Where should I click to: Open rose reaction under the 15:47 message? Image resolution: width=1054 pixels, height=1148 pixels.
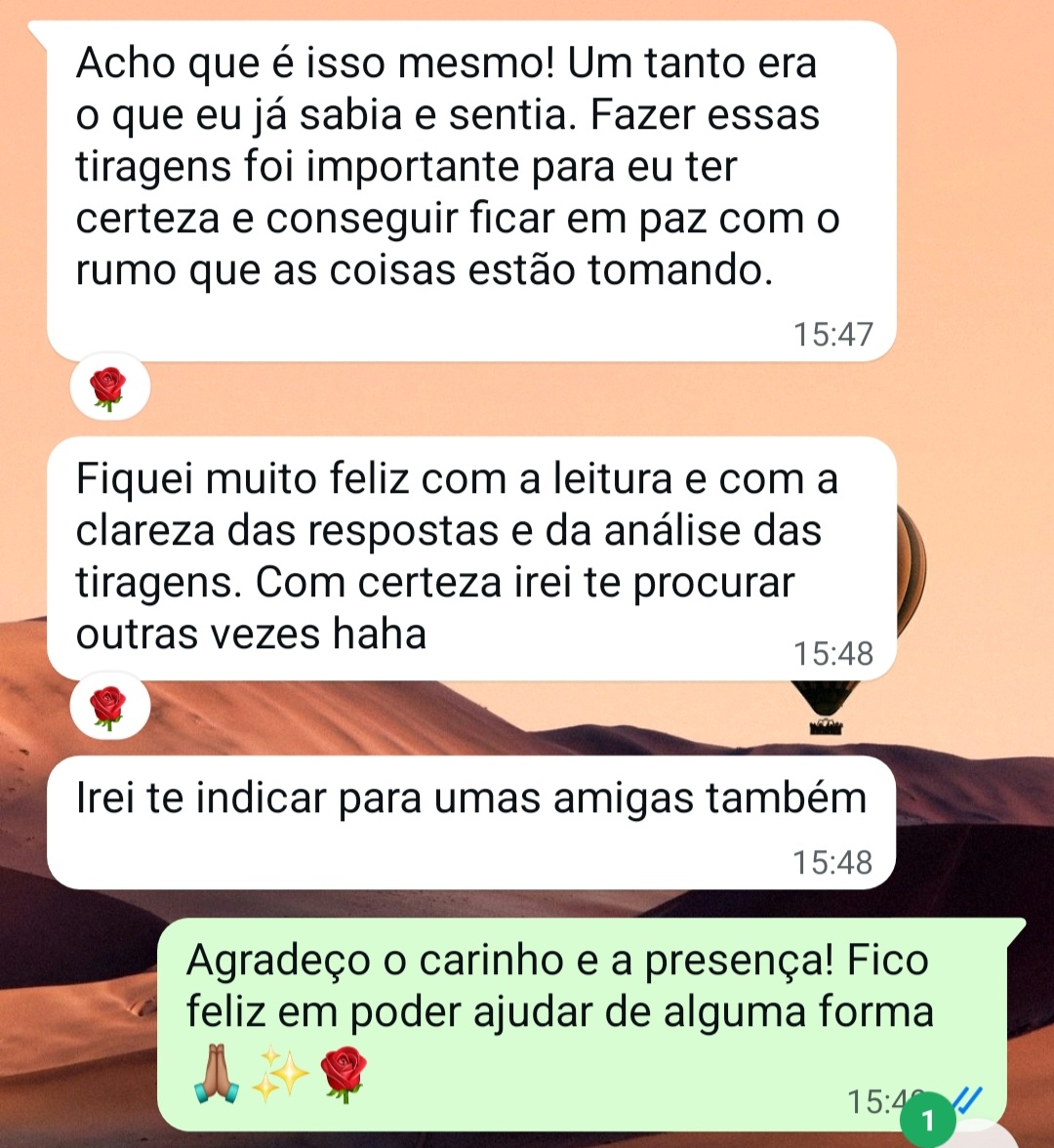[108, 388]
